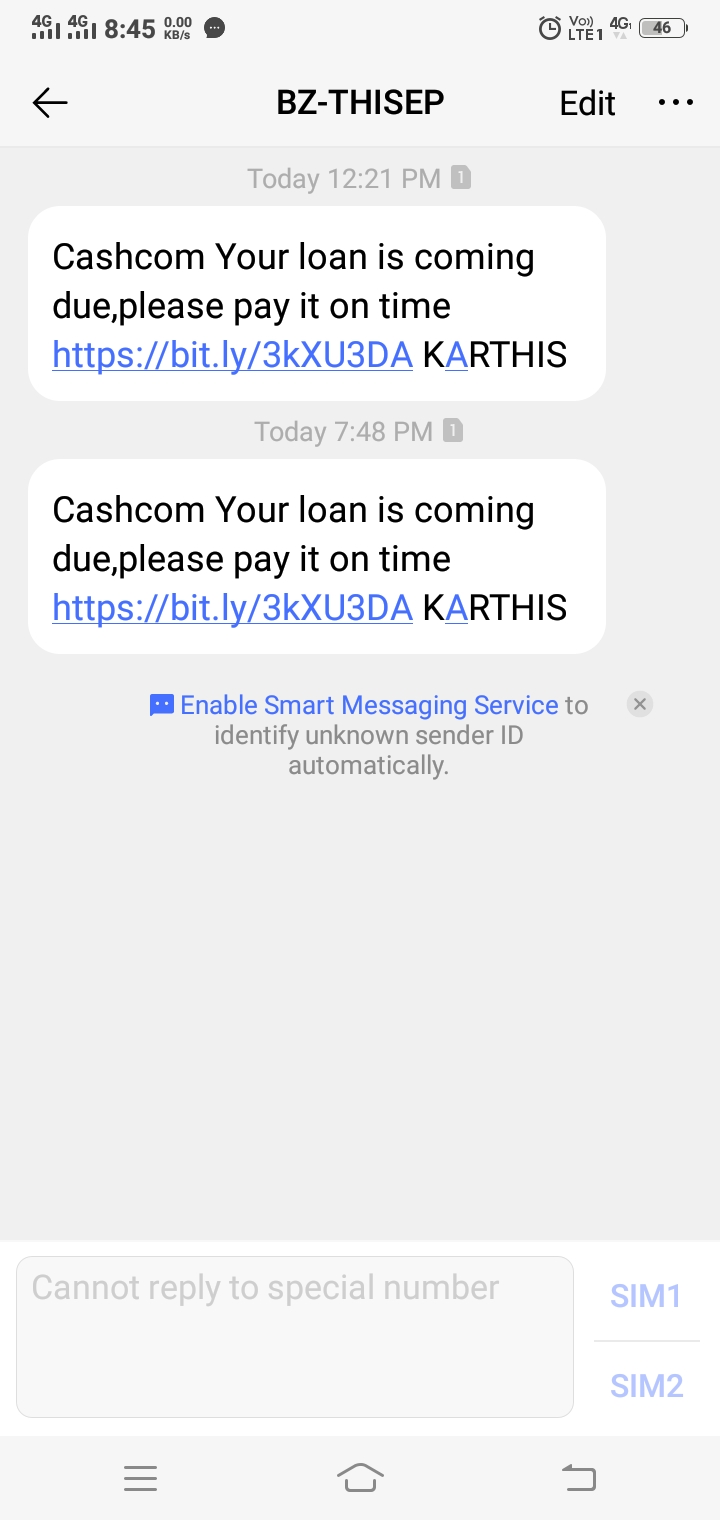Open the bit.ly link in the 7:48 PM message
Viewport: 720px width, 1520px height.
pos(232,607)
